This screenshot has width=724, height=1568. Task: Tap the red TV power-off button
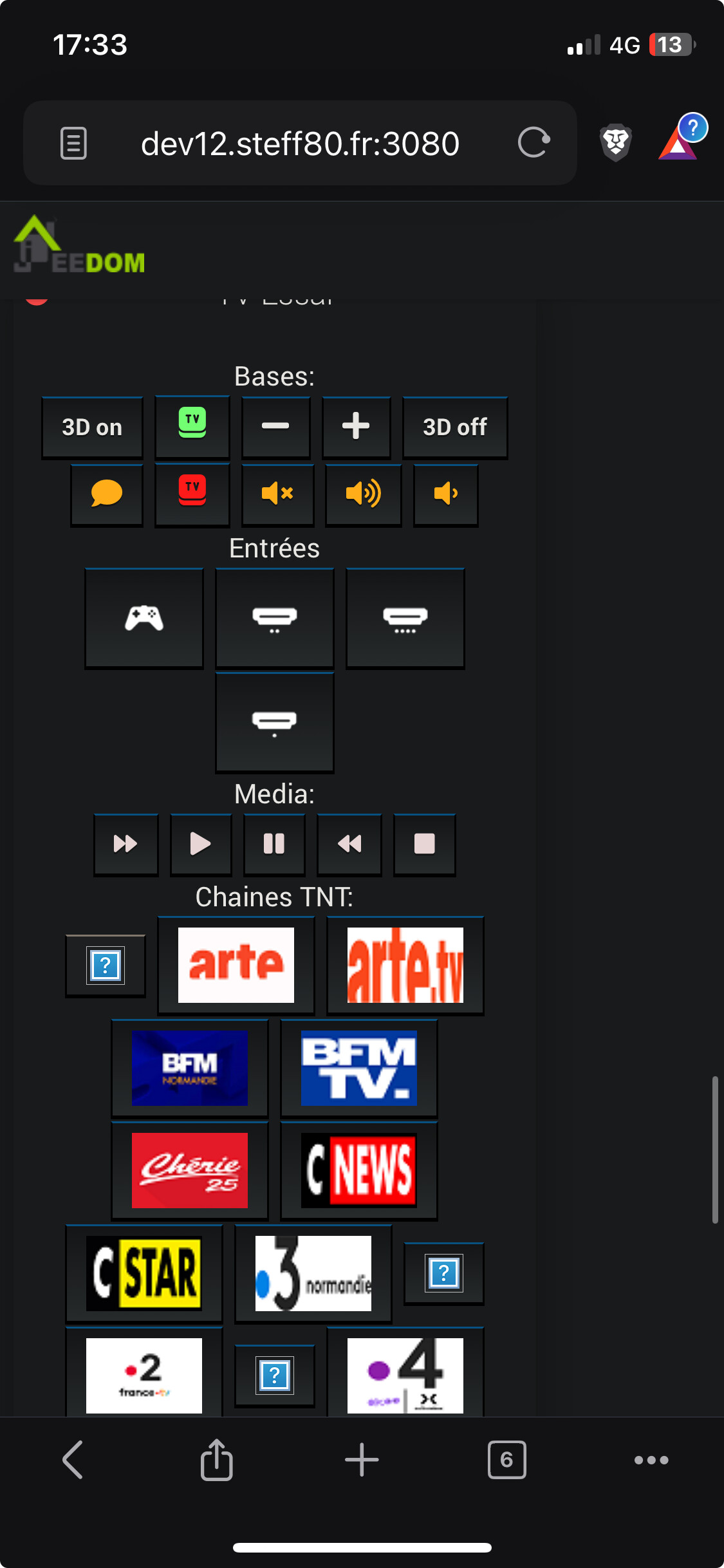pyautogui.click(x=192, y=493)
